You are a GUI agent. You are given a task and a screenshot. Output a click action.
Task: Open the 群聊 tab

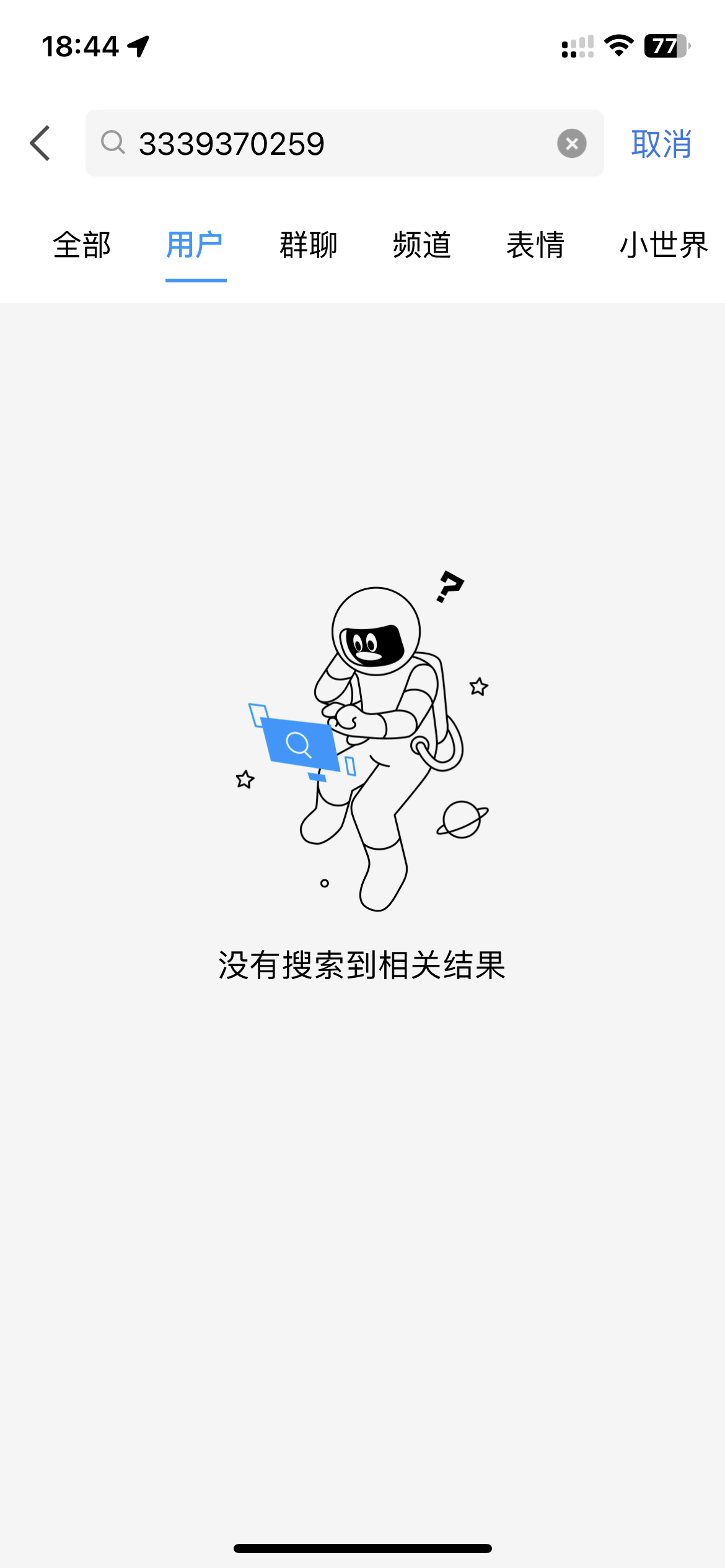pos(309,245)
